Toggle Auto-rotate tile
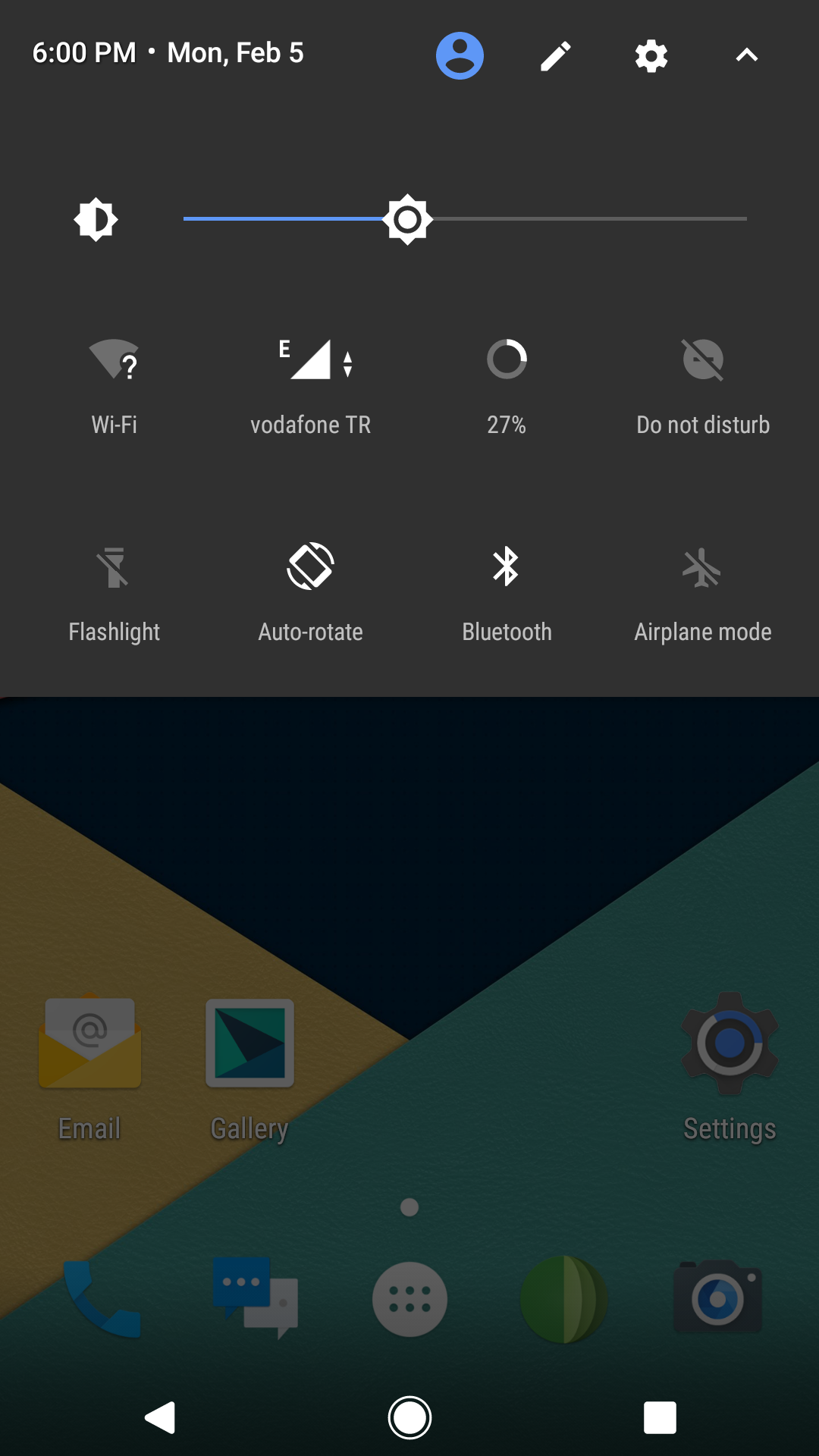Viewport: 819px width, 1456px height. (x=311, y=566)
